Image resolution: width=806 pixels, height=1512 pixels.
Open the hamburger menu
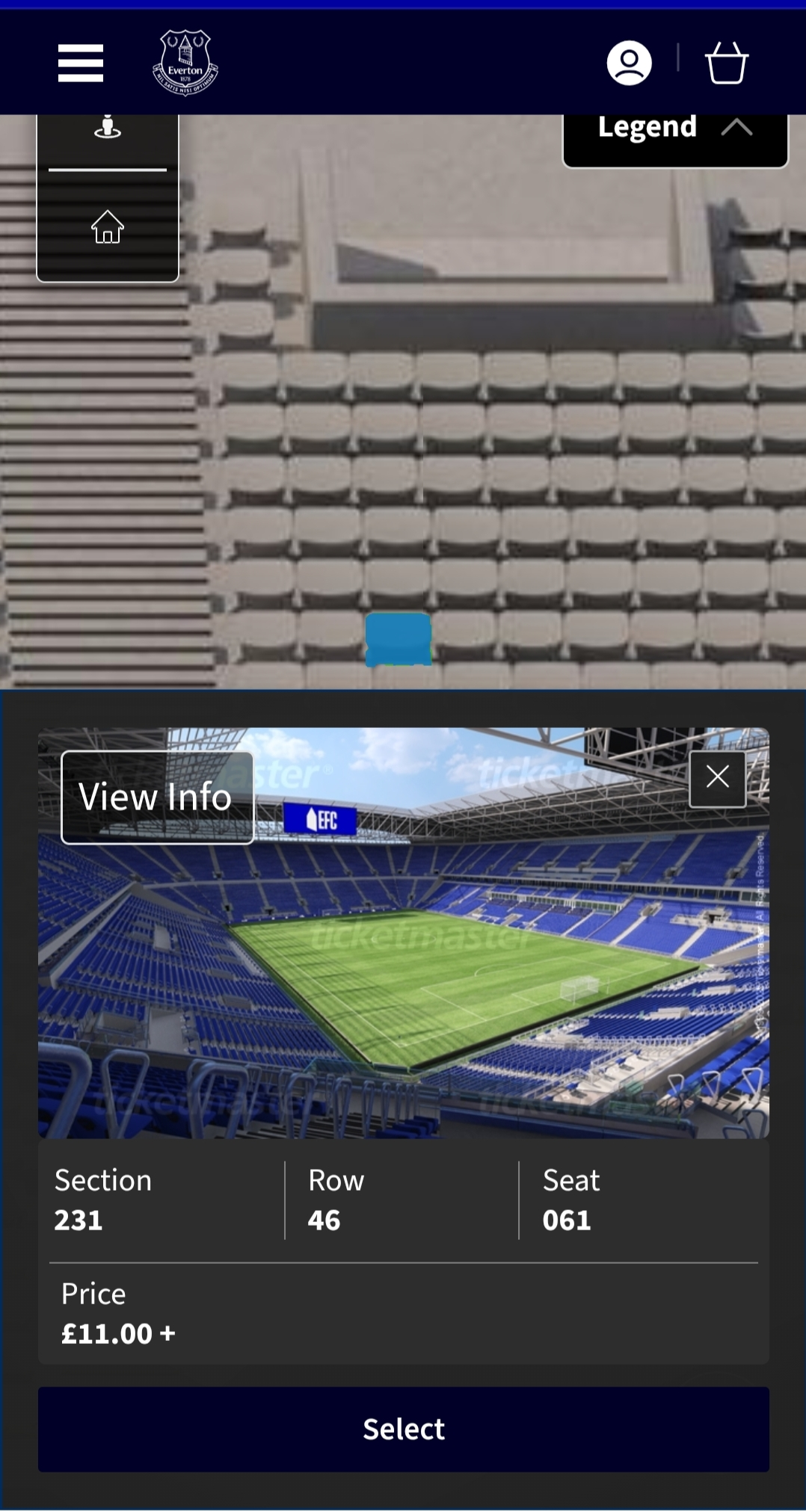point(81,63)
